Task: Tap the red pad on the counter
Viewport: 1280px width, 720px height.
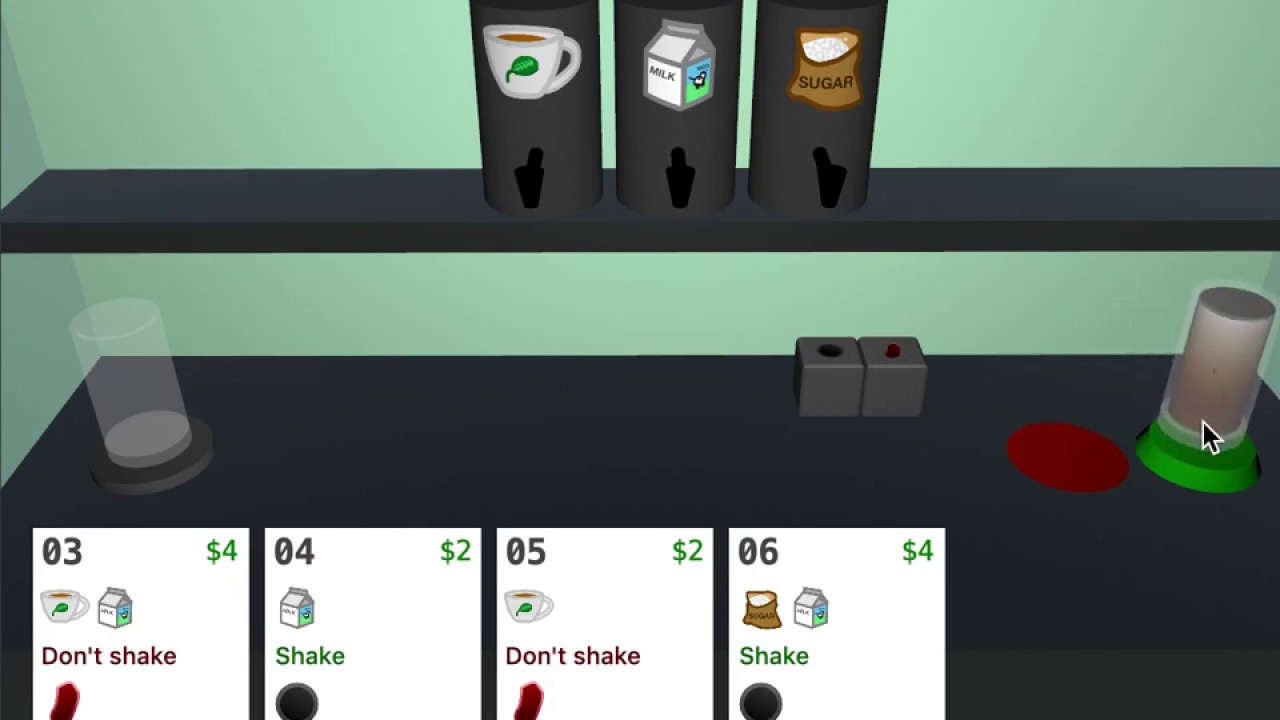Action: (x=1067, y=458)
